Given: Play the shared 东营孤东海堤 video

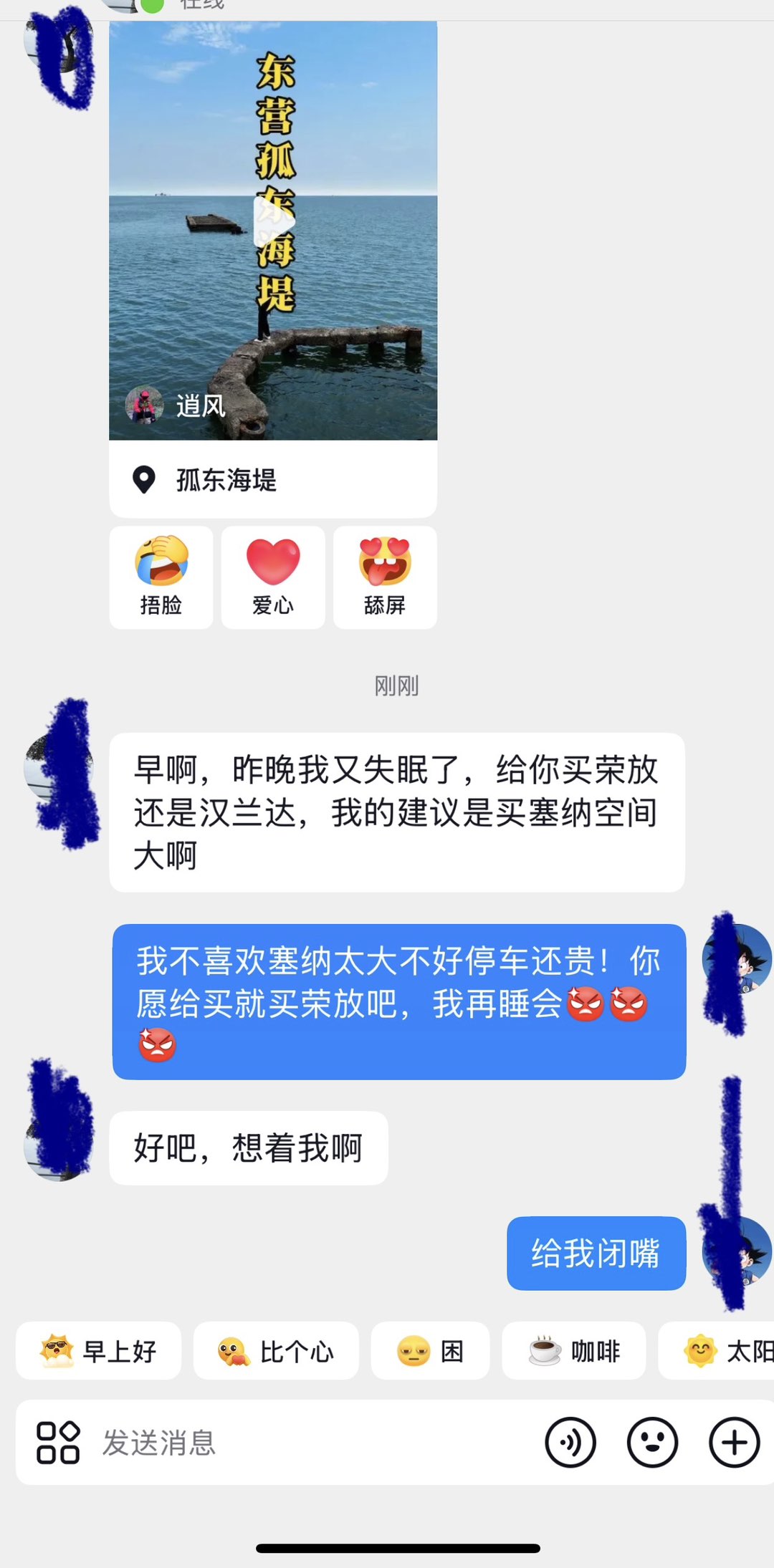Looking at the screenshot, I should pos(274,222).
